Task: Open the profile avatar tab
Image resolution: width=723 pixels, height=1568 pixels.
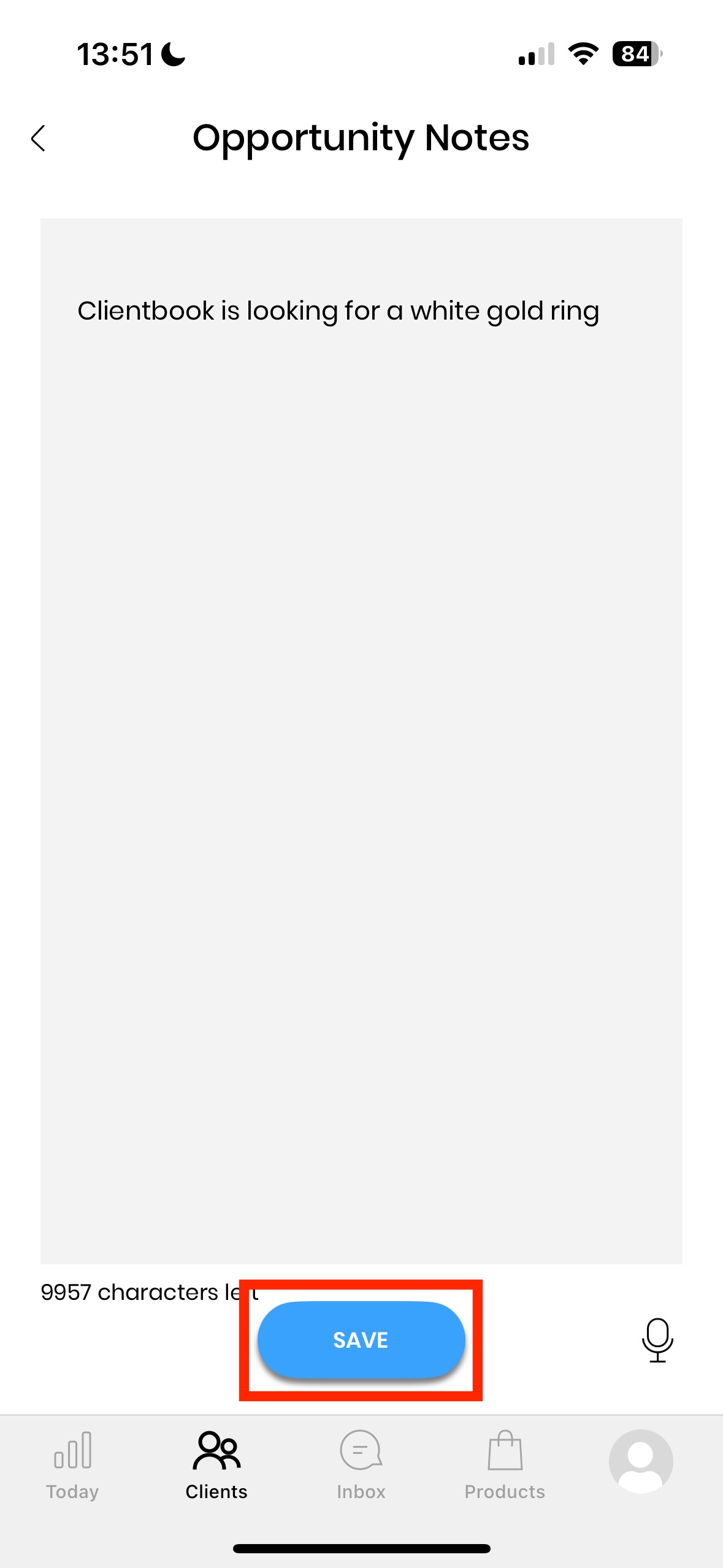Action: (x=641, y=1461)
